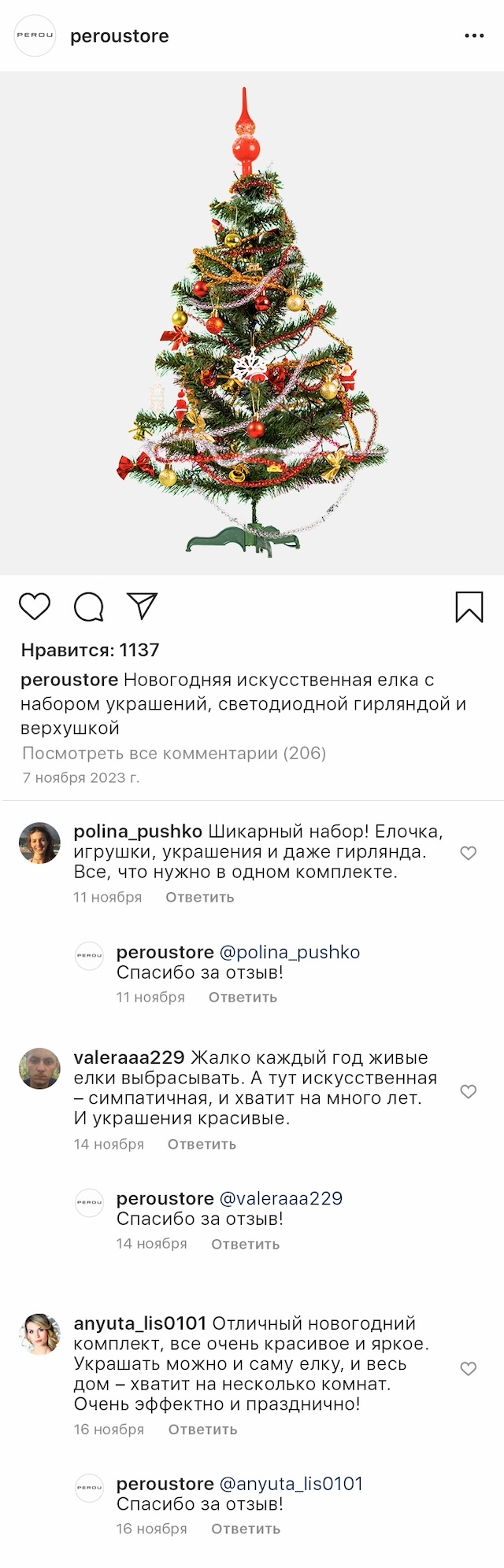Reply to polina_pushko's comment
The width and height of the screenshot is (504, 1568).
(199, 897)
